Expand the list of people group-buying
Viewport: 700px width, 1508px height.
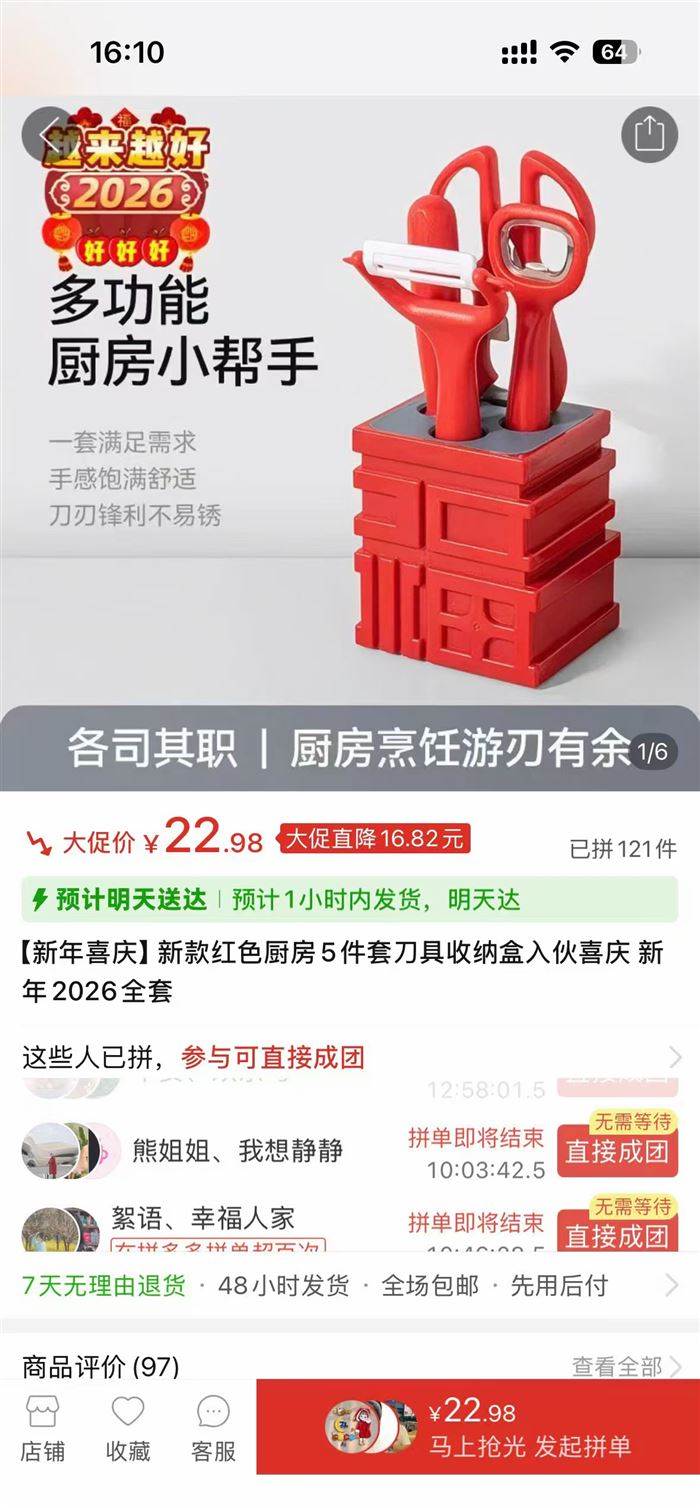click(x=674, y=1057)
